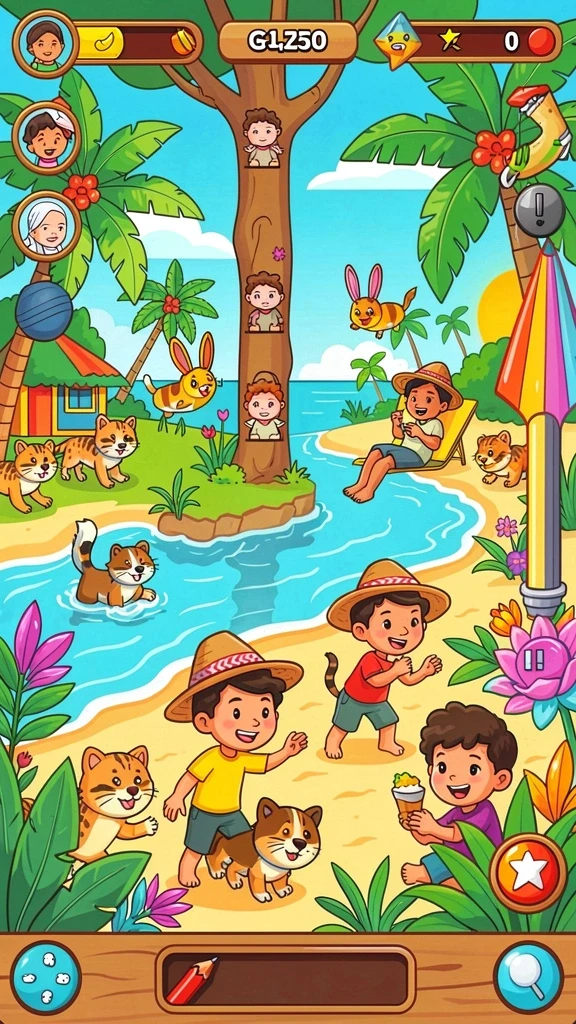This screenshot has height=1024, width=576.
Task: Select the elderly character in the headscarf
Action: (x=46, y=226)
